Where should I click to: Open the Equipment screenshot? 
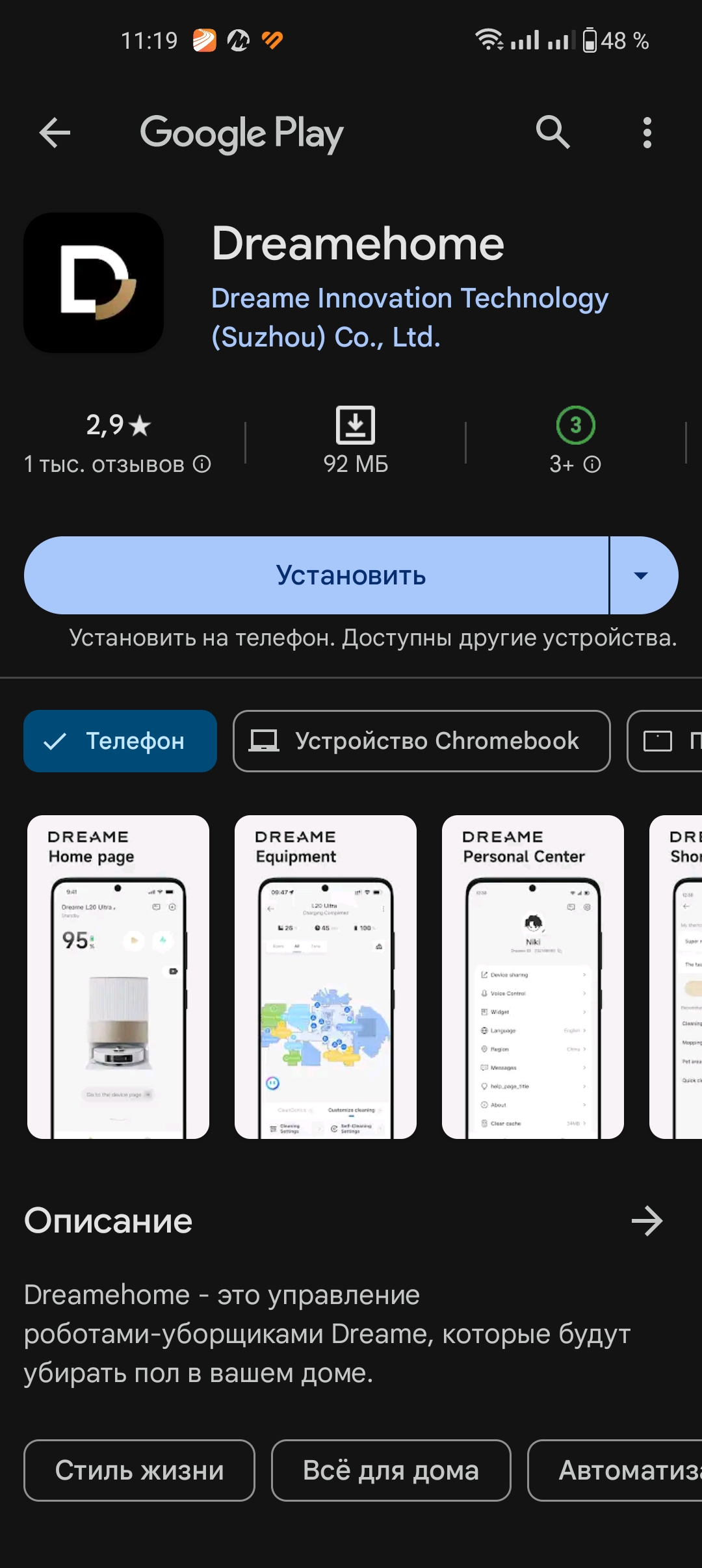(325, 976)
